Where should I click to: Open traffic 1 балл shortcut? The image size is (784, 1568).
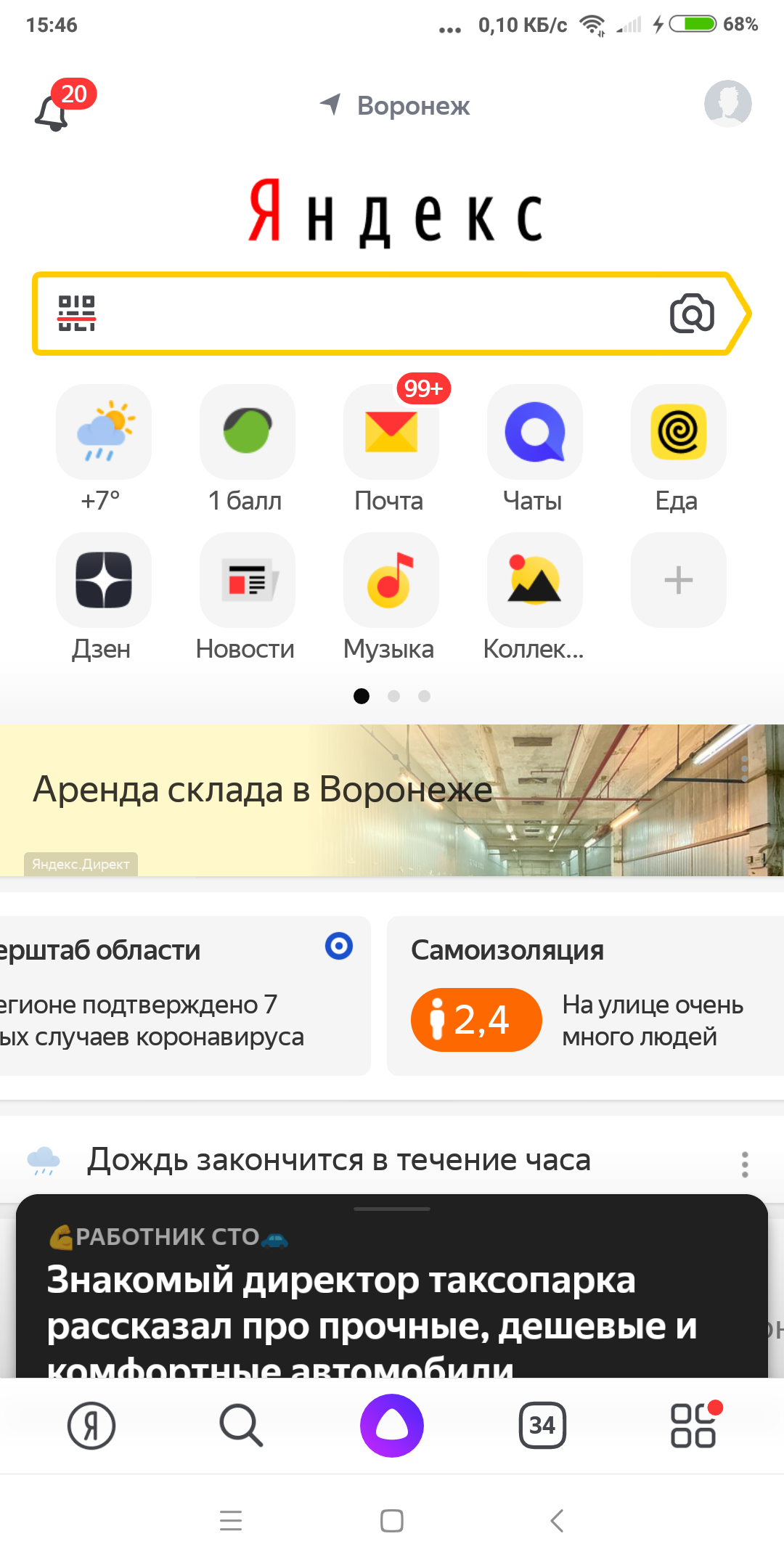tap(247, 432)
